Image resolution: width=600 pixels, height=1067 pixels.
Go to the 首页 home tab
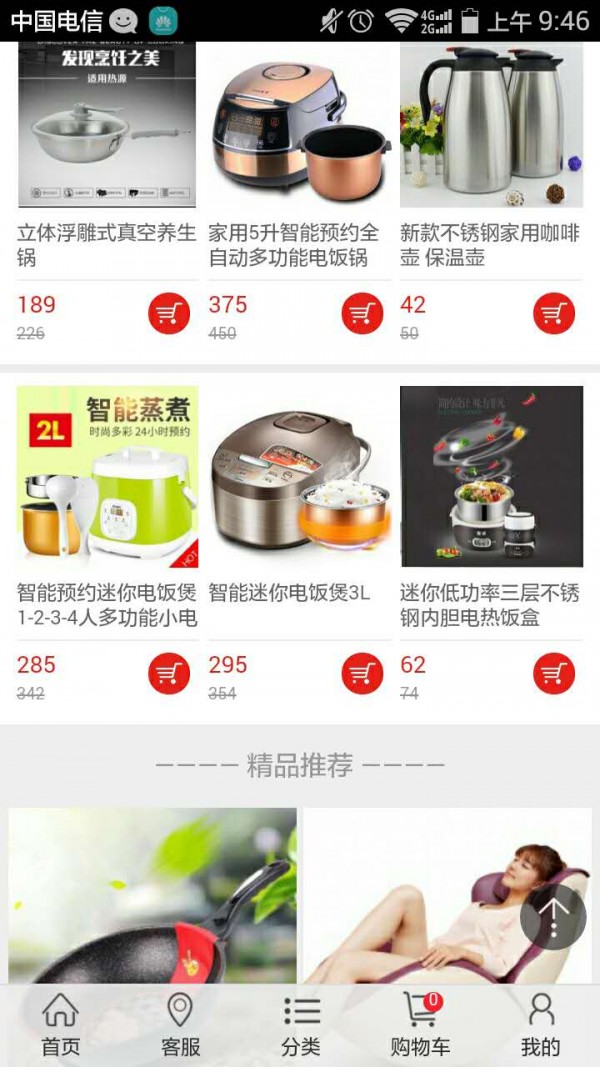pyautogui.click(x=60, y=1025)
